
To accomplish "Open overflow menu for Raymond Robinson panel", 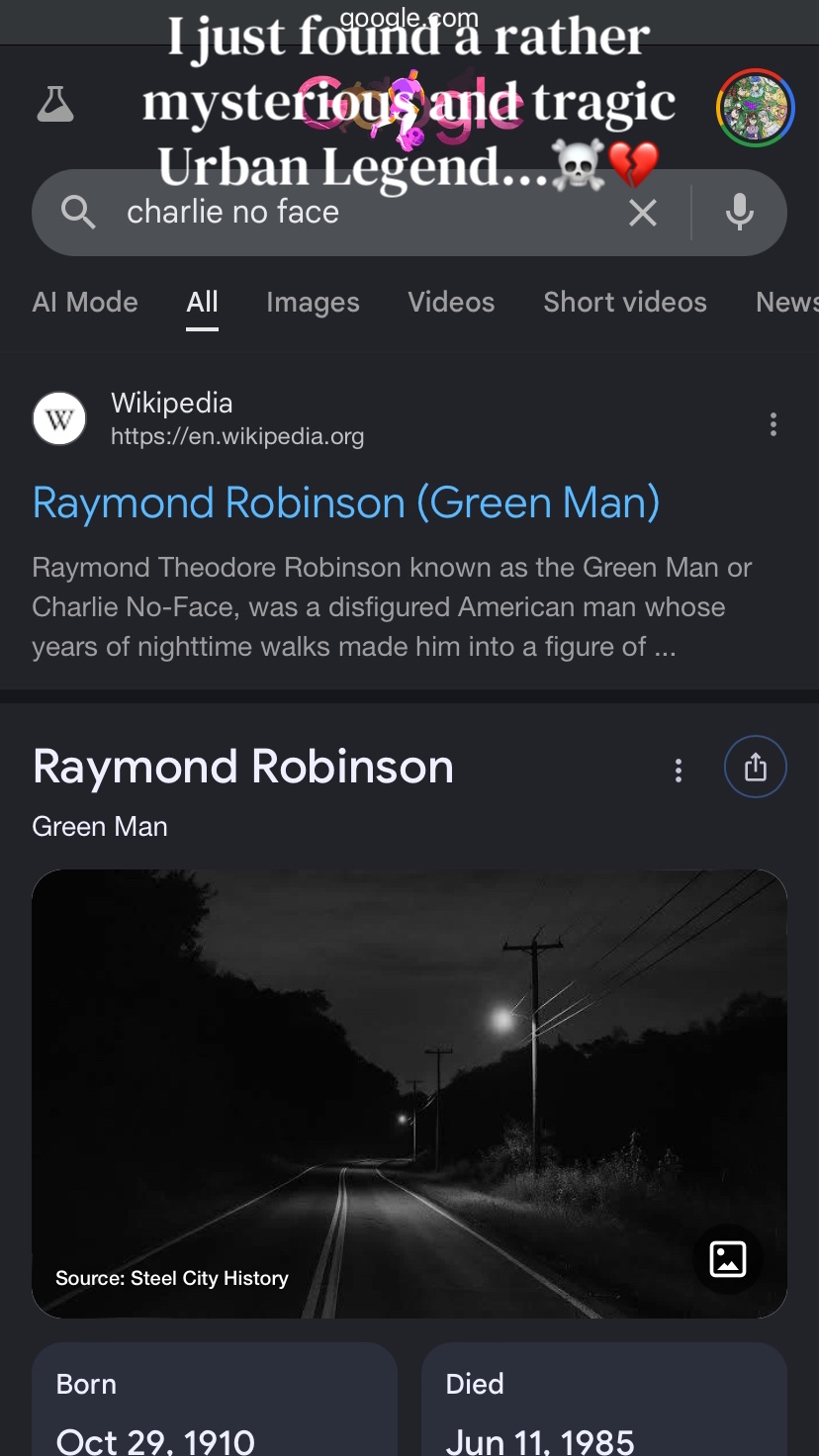I will pos(678,770).
